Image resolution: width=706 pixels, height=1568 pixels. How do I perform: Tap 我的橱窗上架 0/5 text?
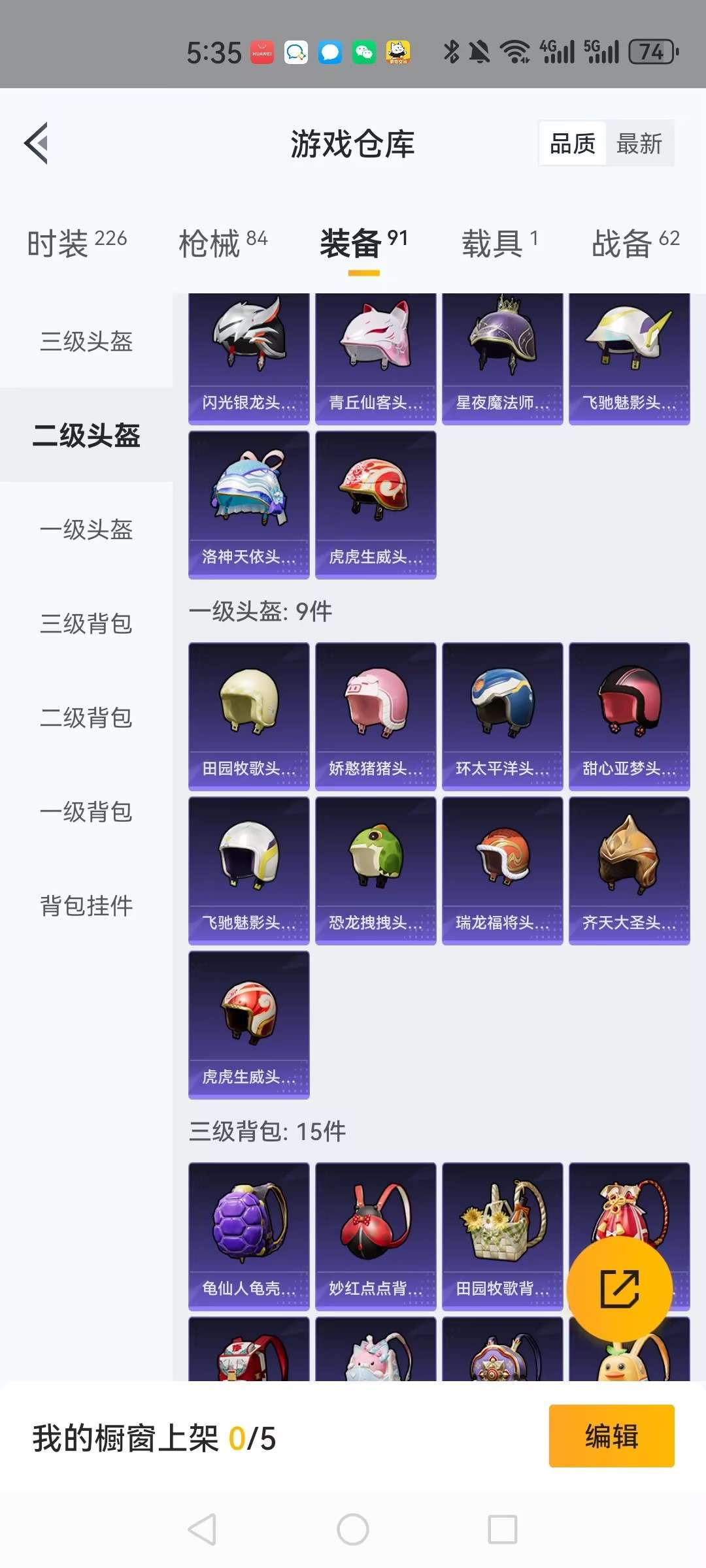point(150,1437)
